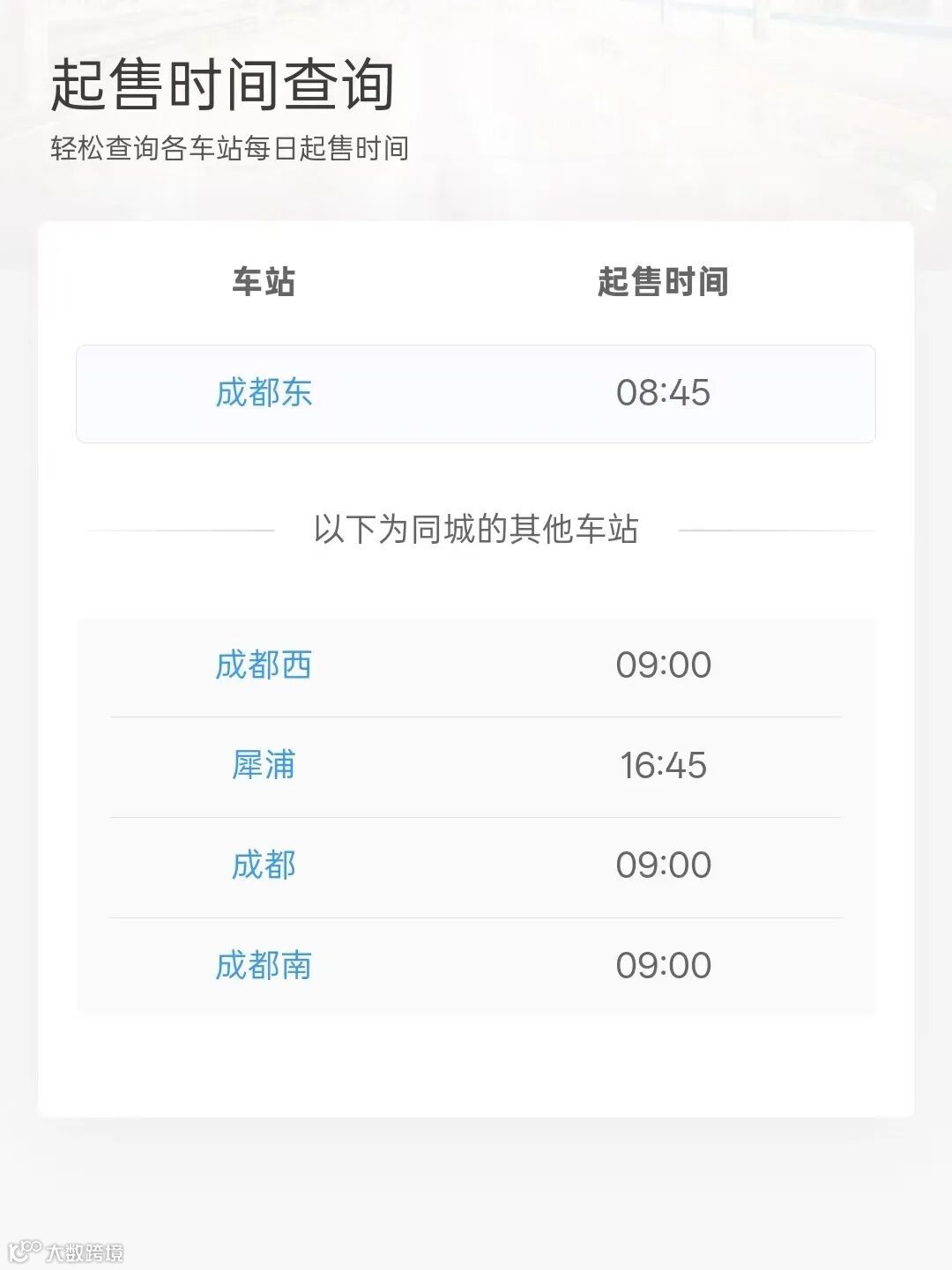Click the 09:00 time next to 成都
952x1270 pixels.
[665, 865]
